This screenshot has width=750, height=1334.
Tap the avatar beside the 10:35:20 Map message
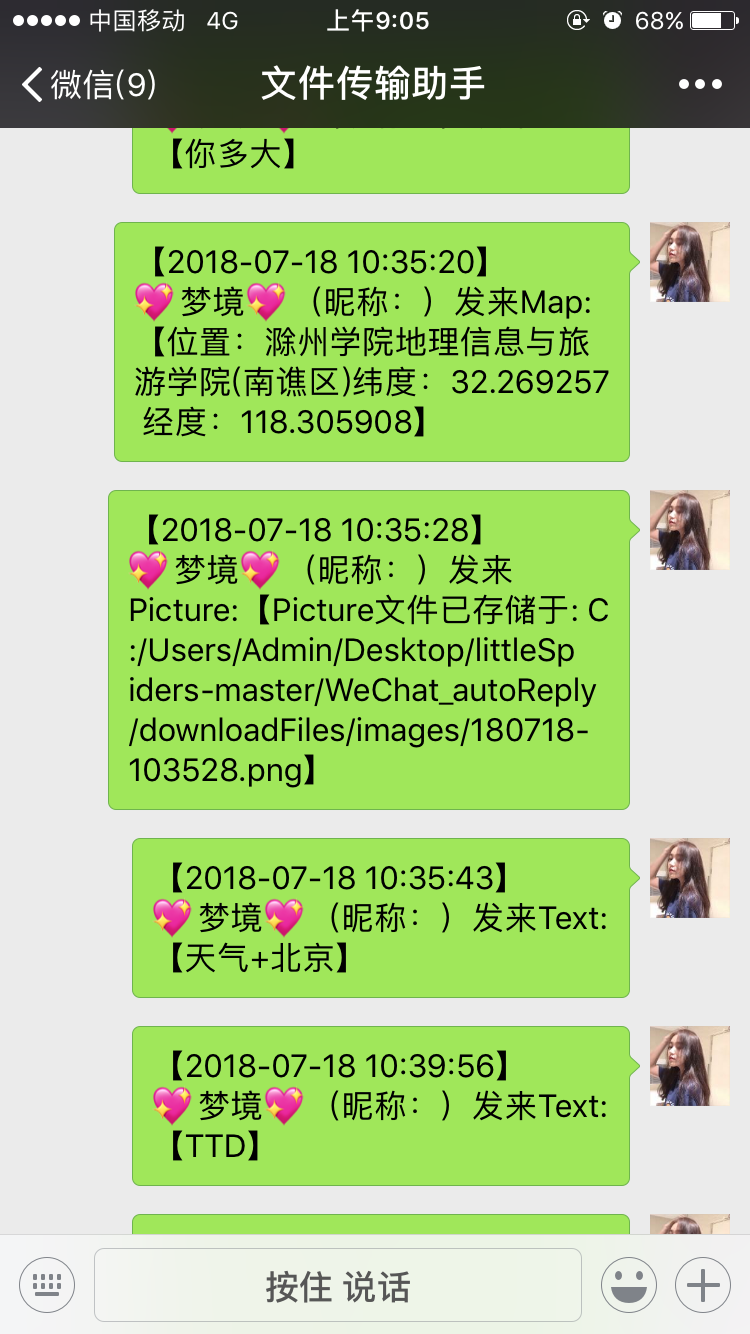(x=689, y=262)
